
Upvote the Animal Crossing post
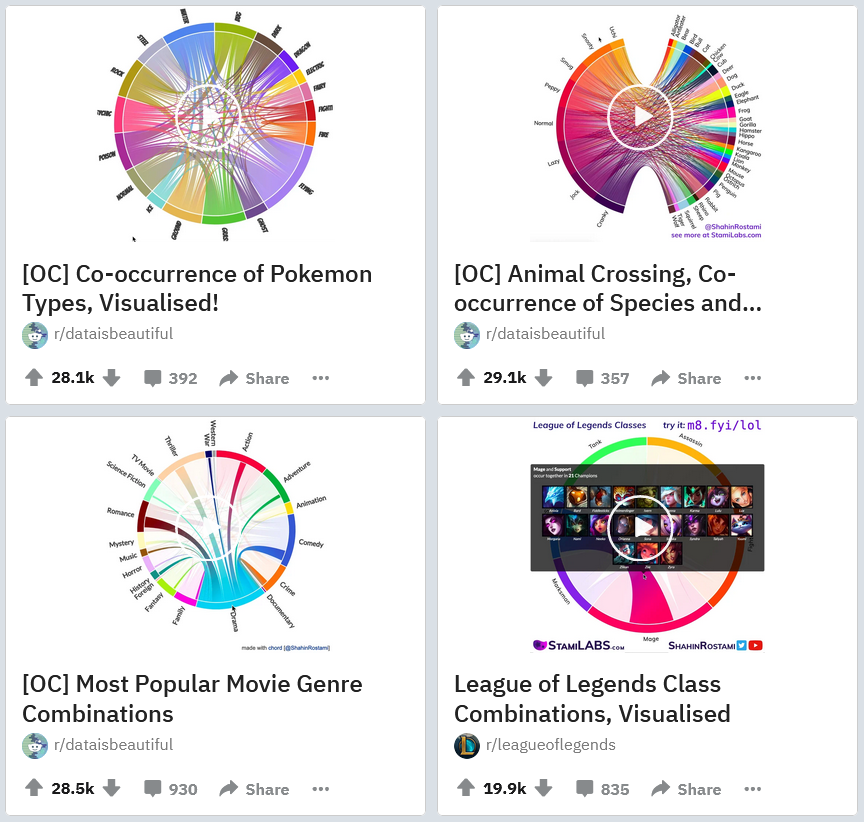coord(466,378)
